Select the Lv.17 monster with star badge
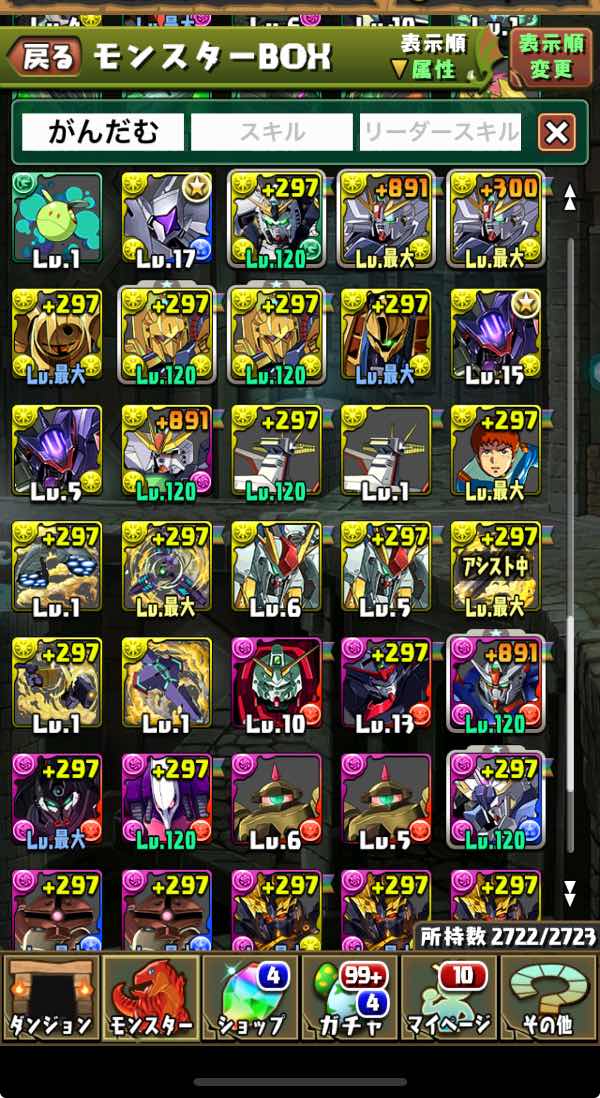 [166, 217]
